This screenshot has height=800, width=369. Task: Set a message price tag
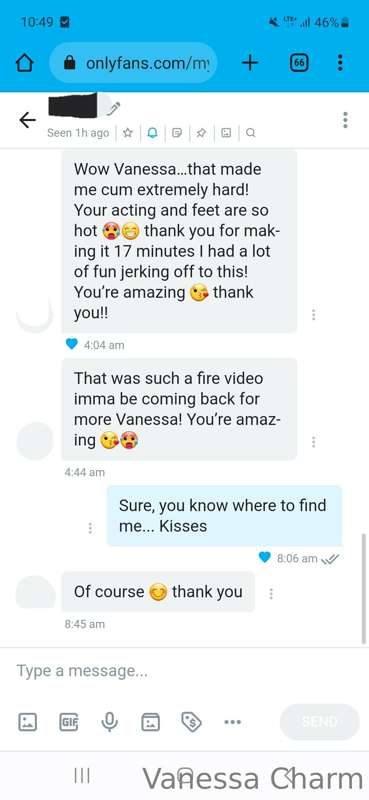point(192,721)
